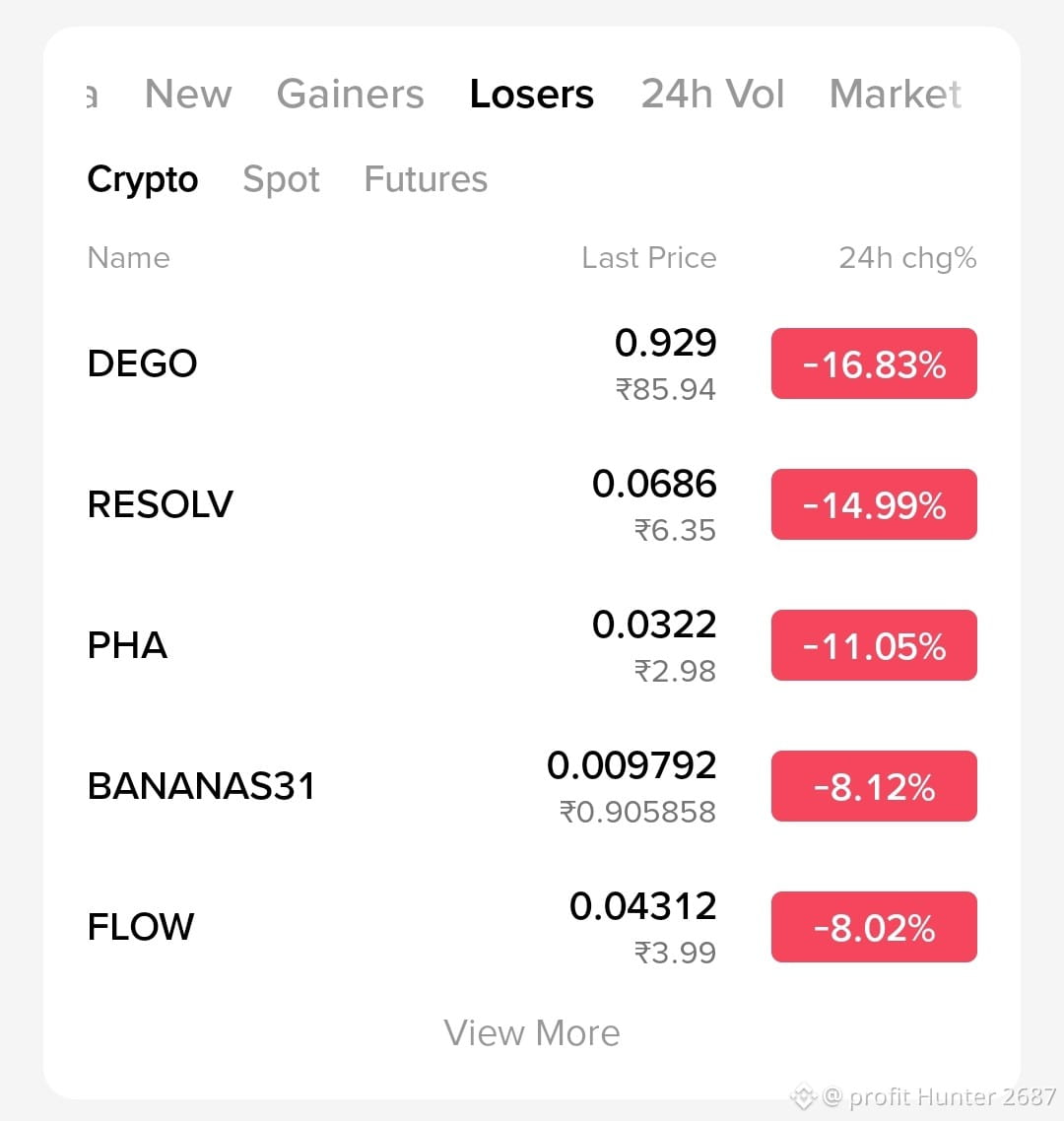View FLOW coin details
This screenshot has height=1121, width=1064.
[x=531, y=927]
